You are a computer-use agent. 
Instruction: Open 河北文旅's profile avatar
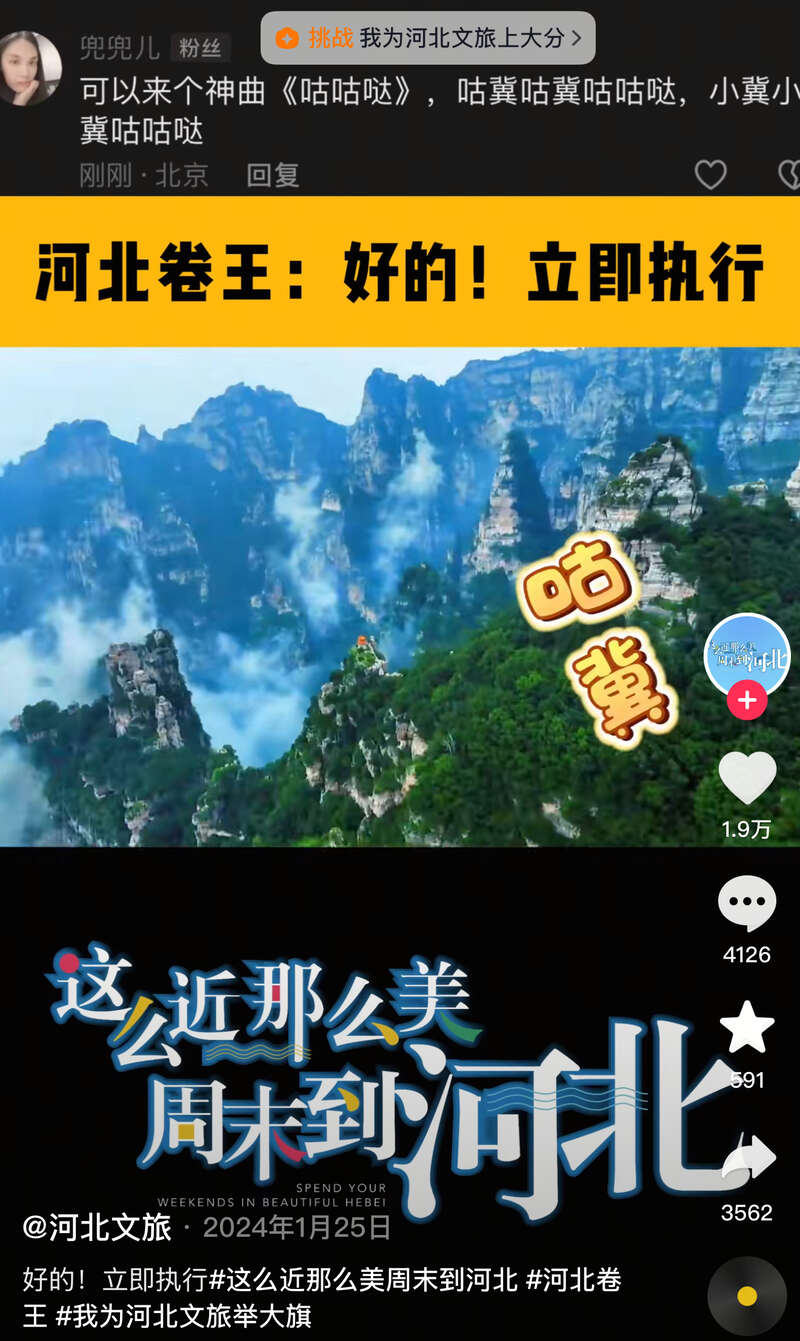tap(747, 656)
